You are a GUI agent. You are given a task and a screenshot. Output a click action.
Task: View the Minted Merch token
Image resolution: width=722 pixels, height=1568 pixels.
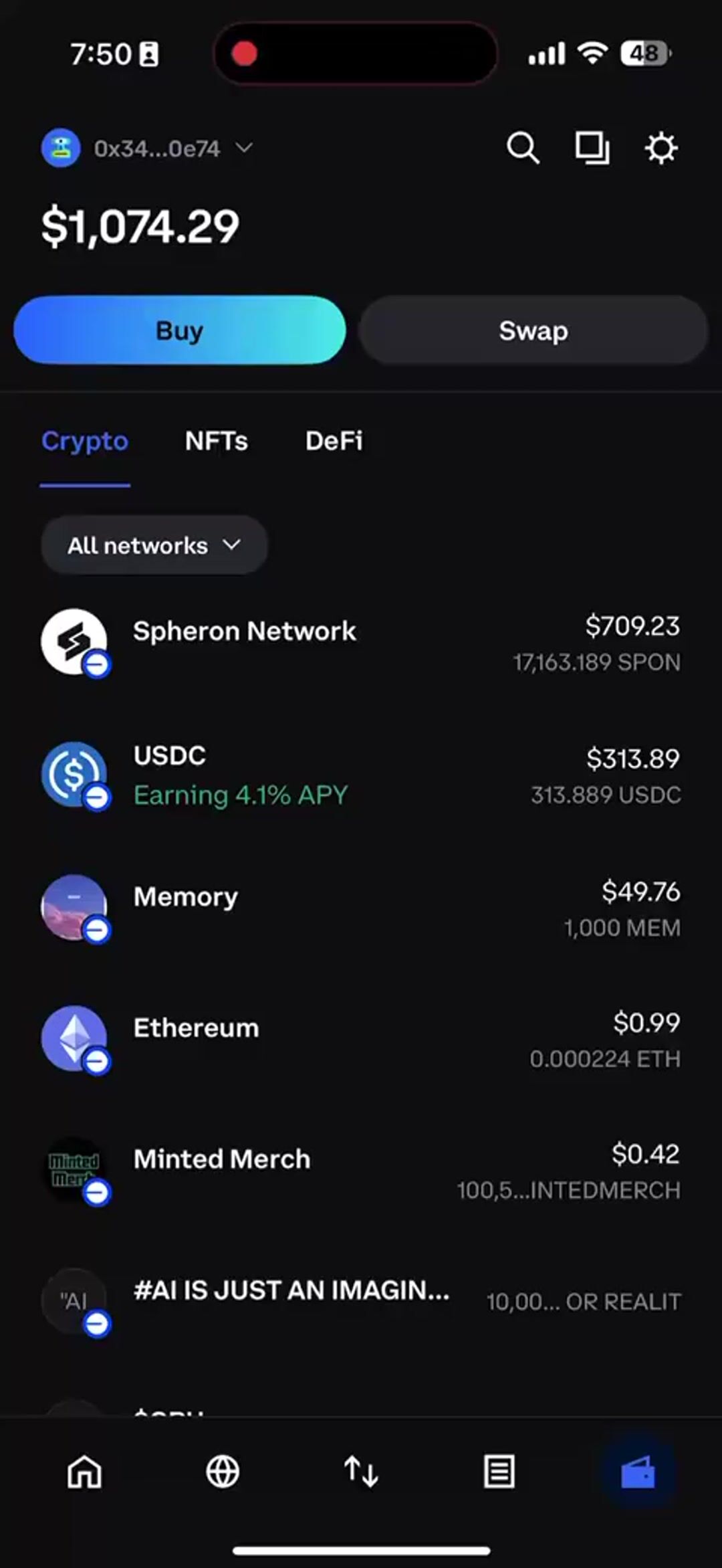coord(361,1171)
